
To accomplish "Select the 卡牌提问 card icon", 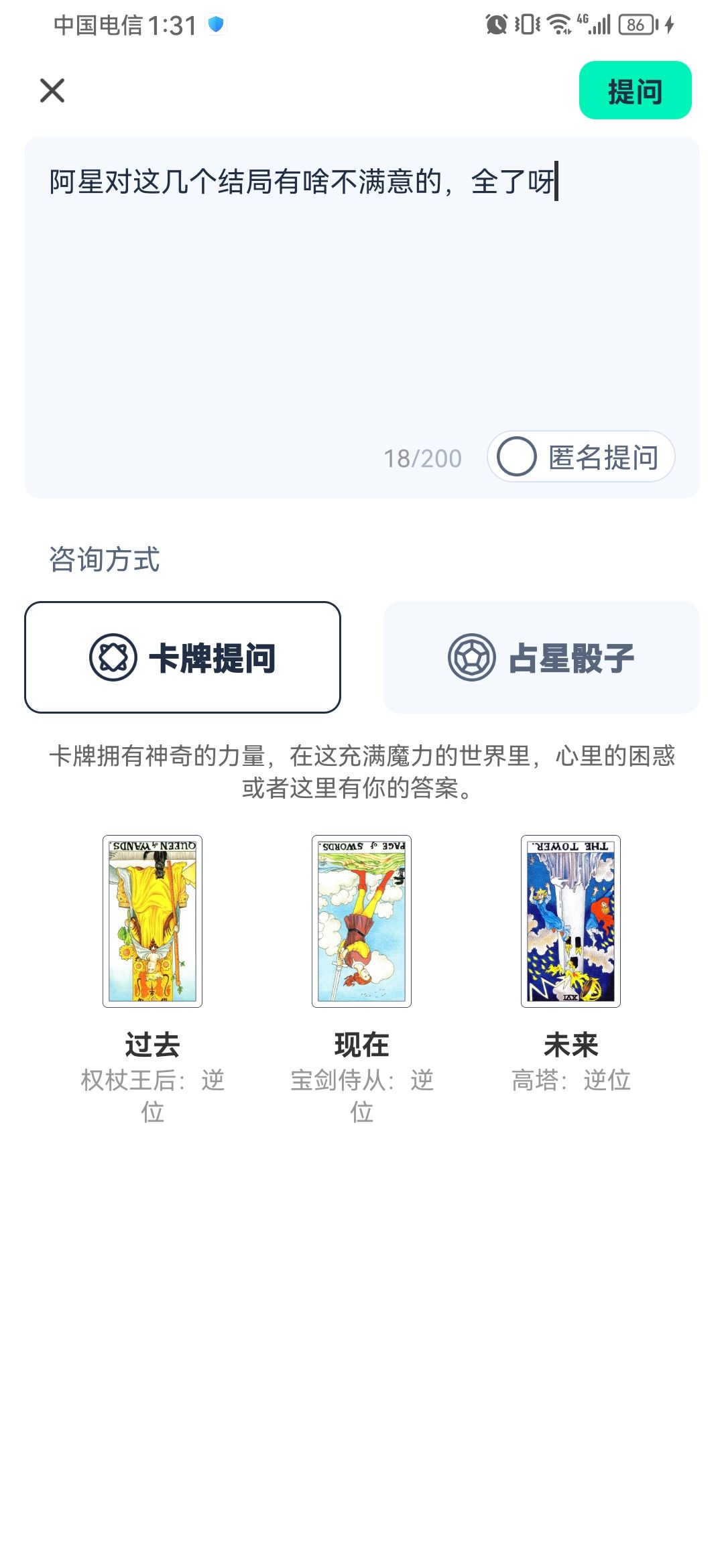I will point(113,659).
